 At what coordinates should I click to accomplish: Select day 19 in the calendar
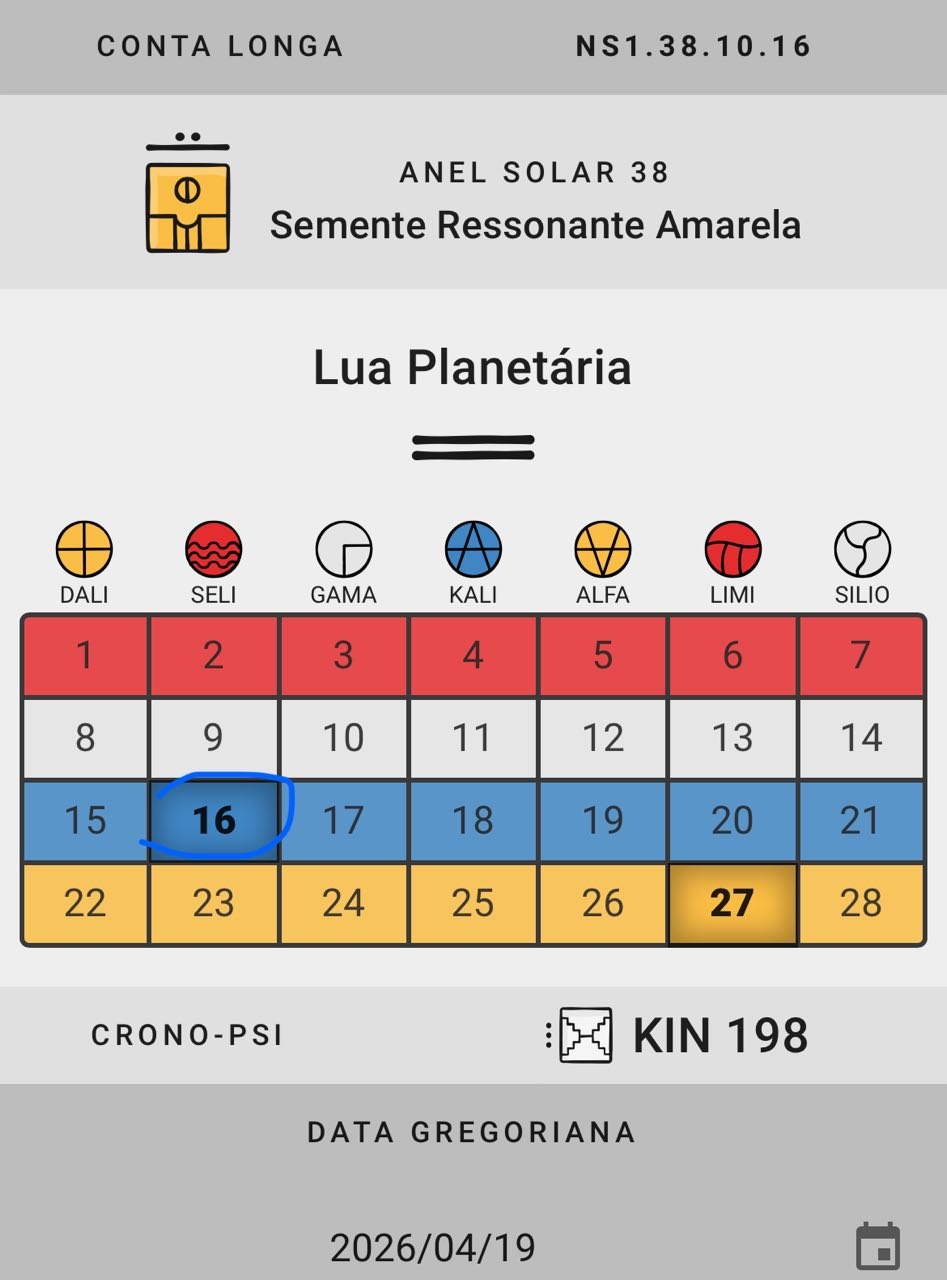click(603, 821)
